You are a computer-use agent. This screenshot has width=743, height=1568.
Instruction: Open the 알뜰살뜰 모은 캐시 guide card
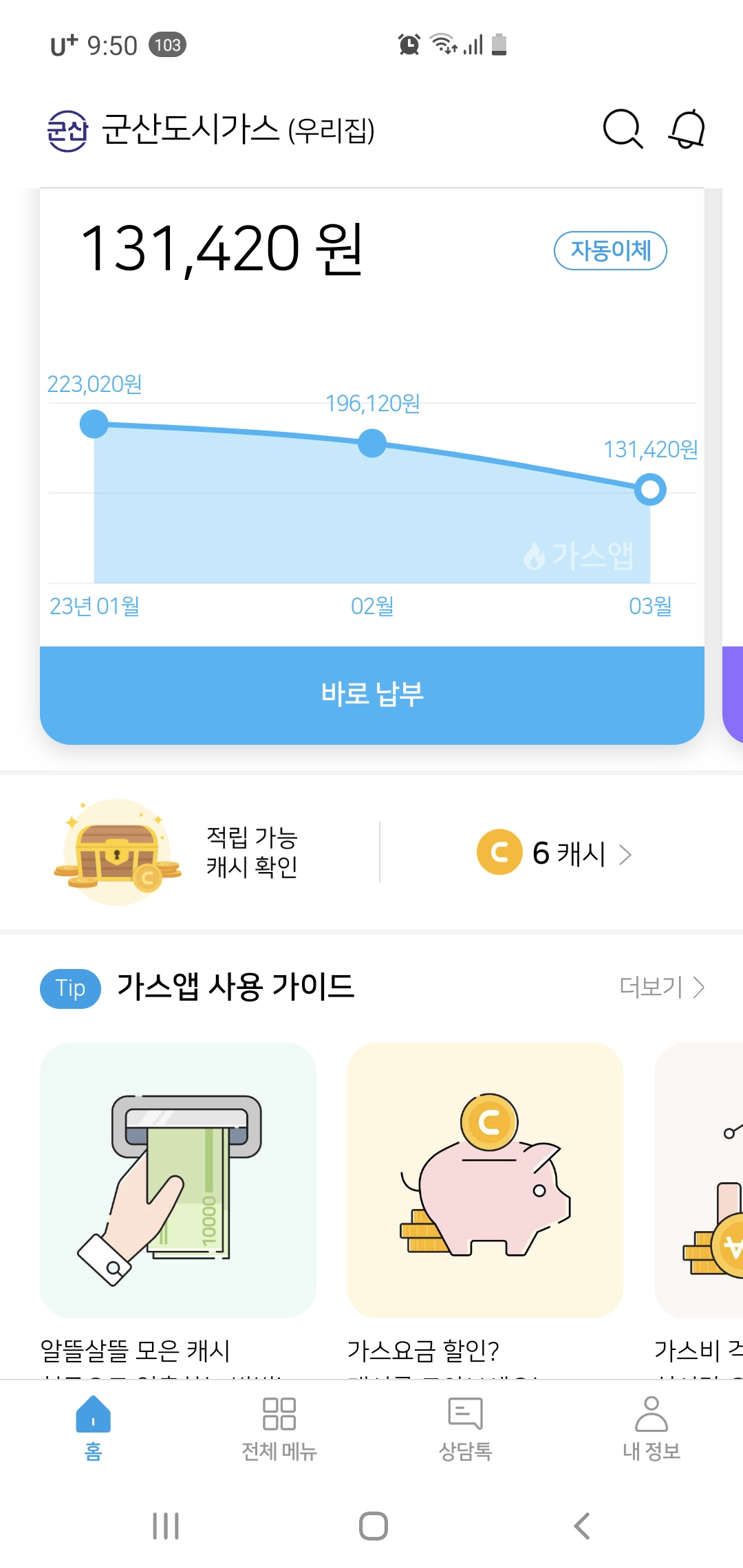pyautogui.click(x=178, y=1180)
